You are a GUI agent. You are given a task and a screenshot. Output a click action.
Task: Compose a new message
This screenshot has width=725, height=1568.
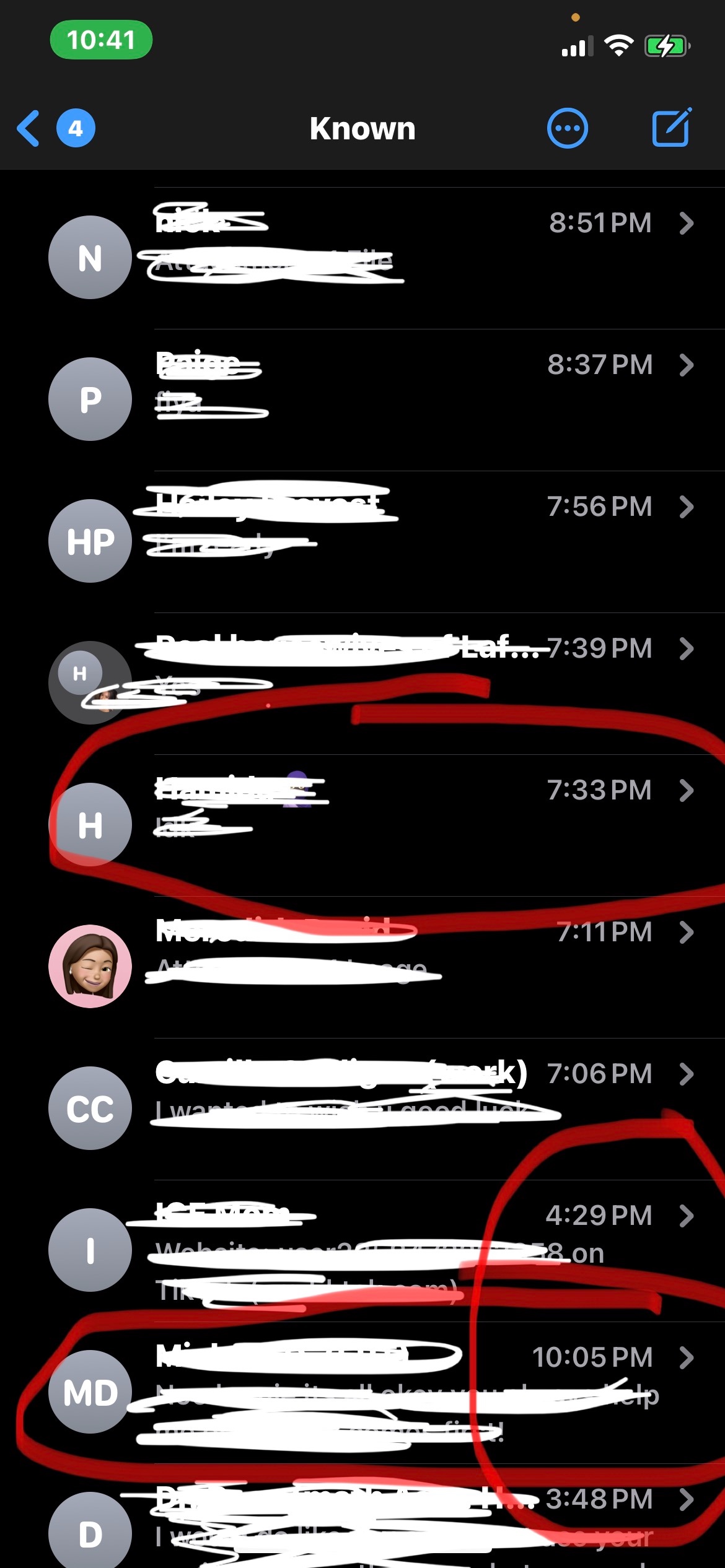pos(671,128)
